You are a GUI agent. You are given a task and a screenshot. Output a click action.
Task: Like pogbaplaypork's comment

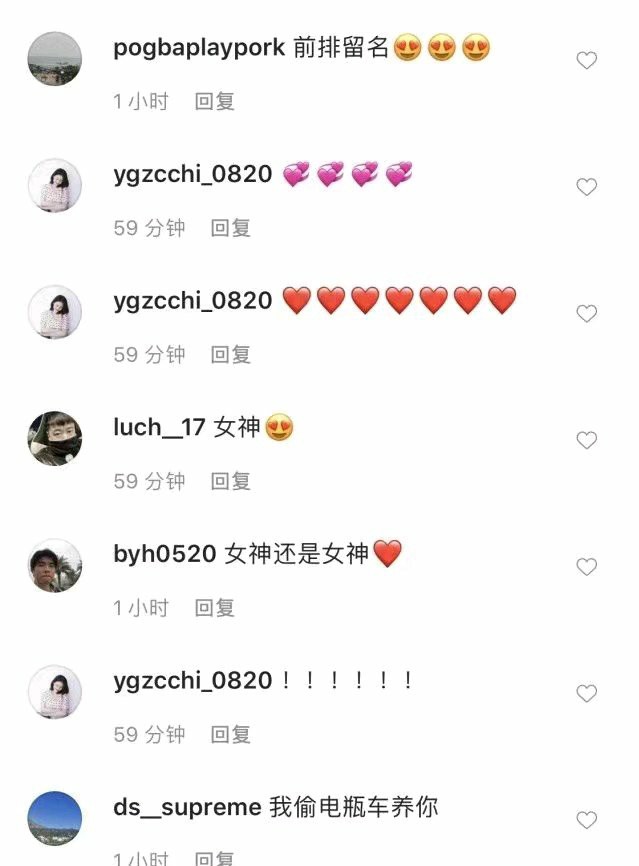[x=587, y=61]
